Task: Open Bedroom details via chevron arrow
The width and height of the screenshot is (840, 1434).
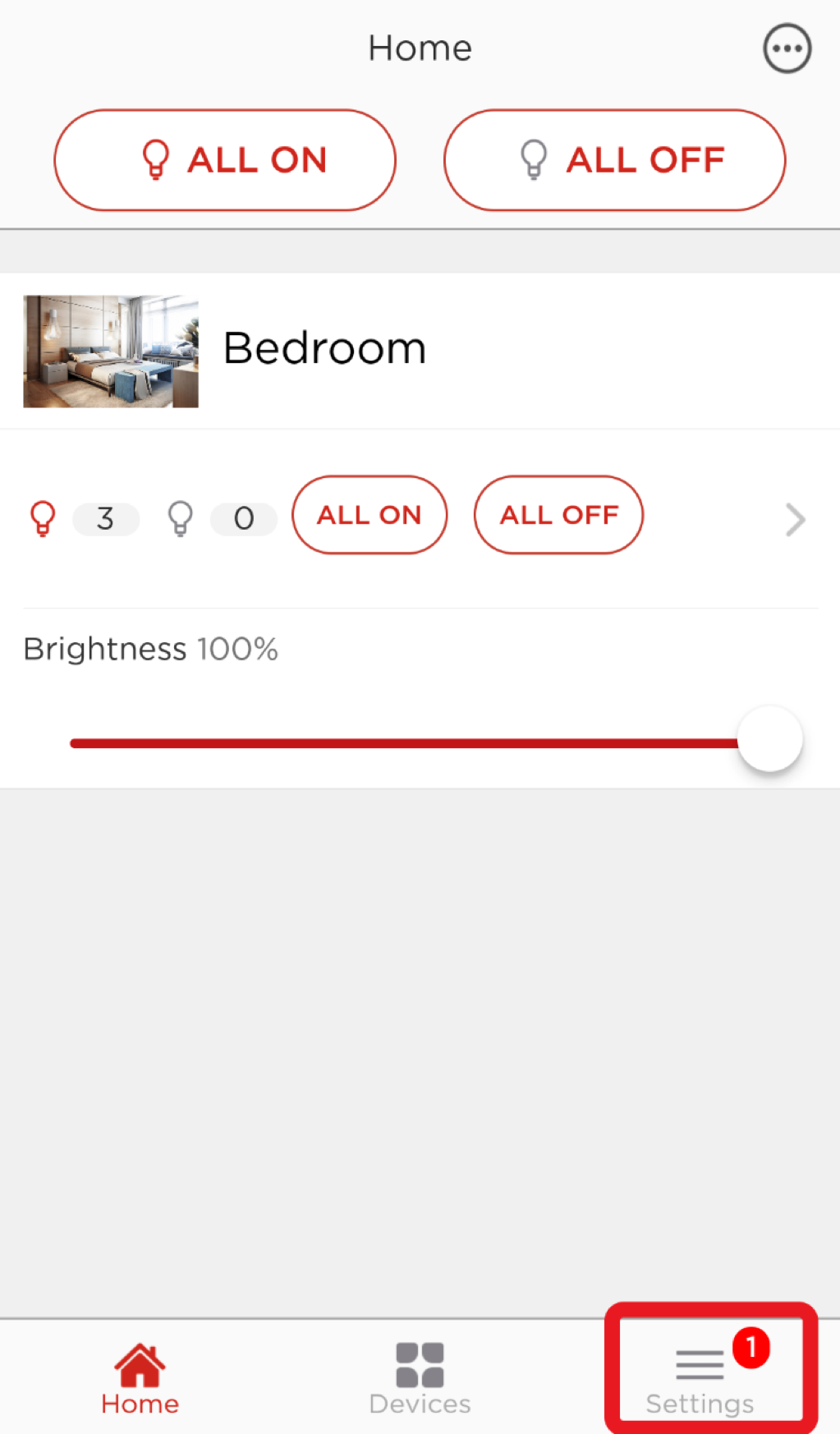Action: 795,519
